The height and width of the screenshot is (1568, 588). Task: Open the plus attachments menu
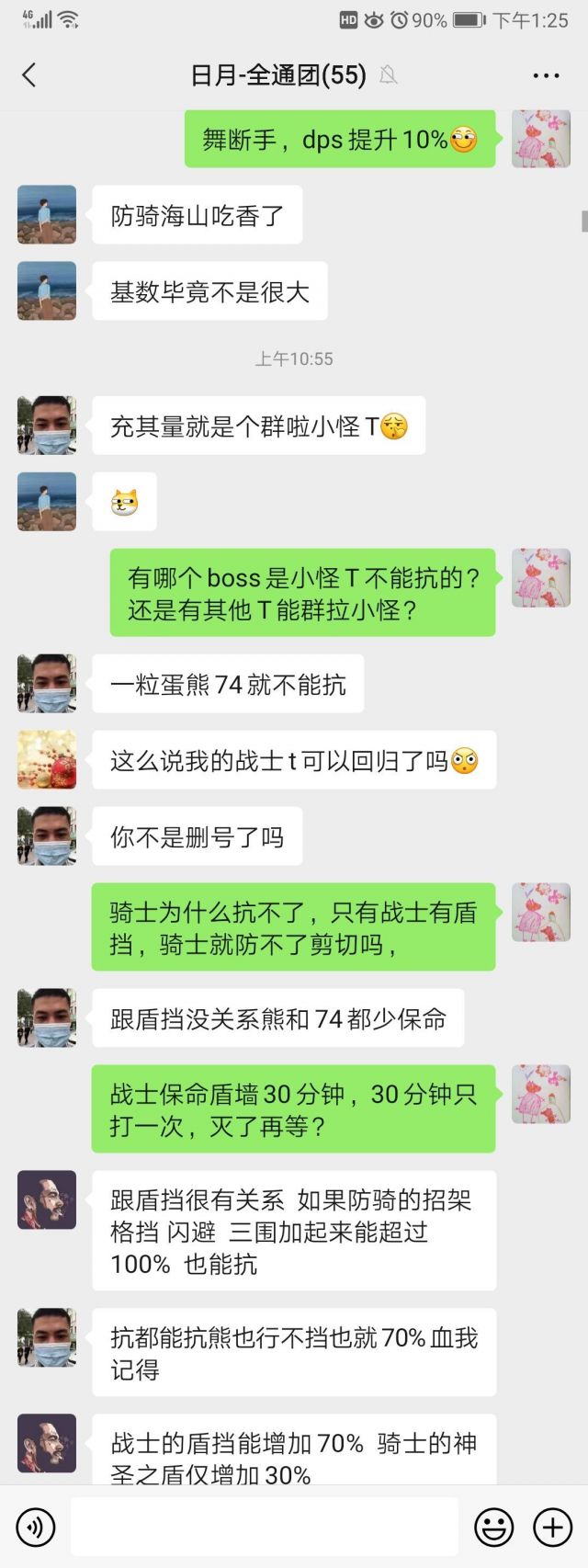tap(553, 1527)
